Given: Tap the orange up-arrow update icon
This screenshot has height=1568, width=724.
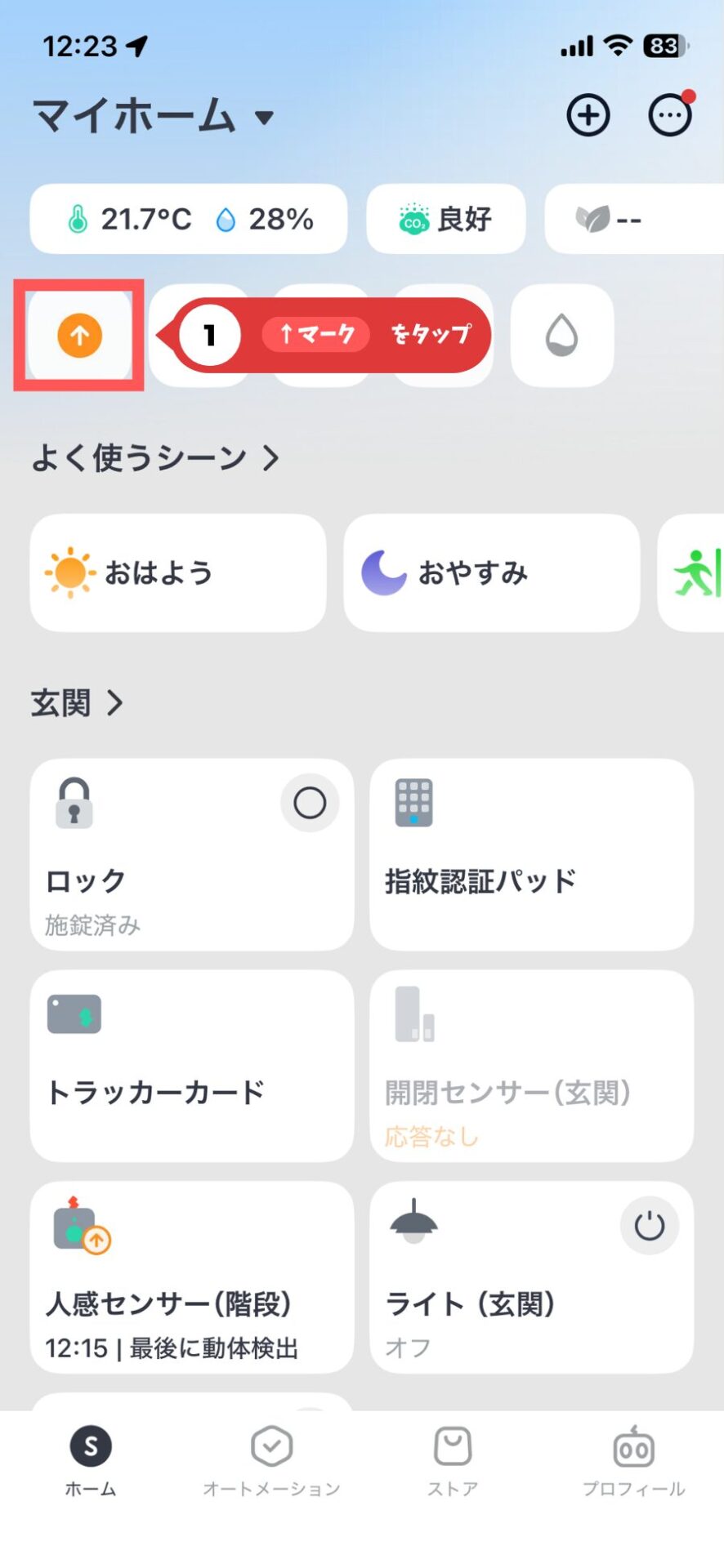Looking at the screenshot, I should (79, 335).
